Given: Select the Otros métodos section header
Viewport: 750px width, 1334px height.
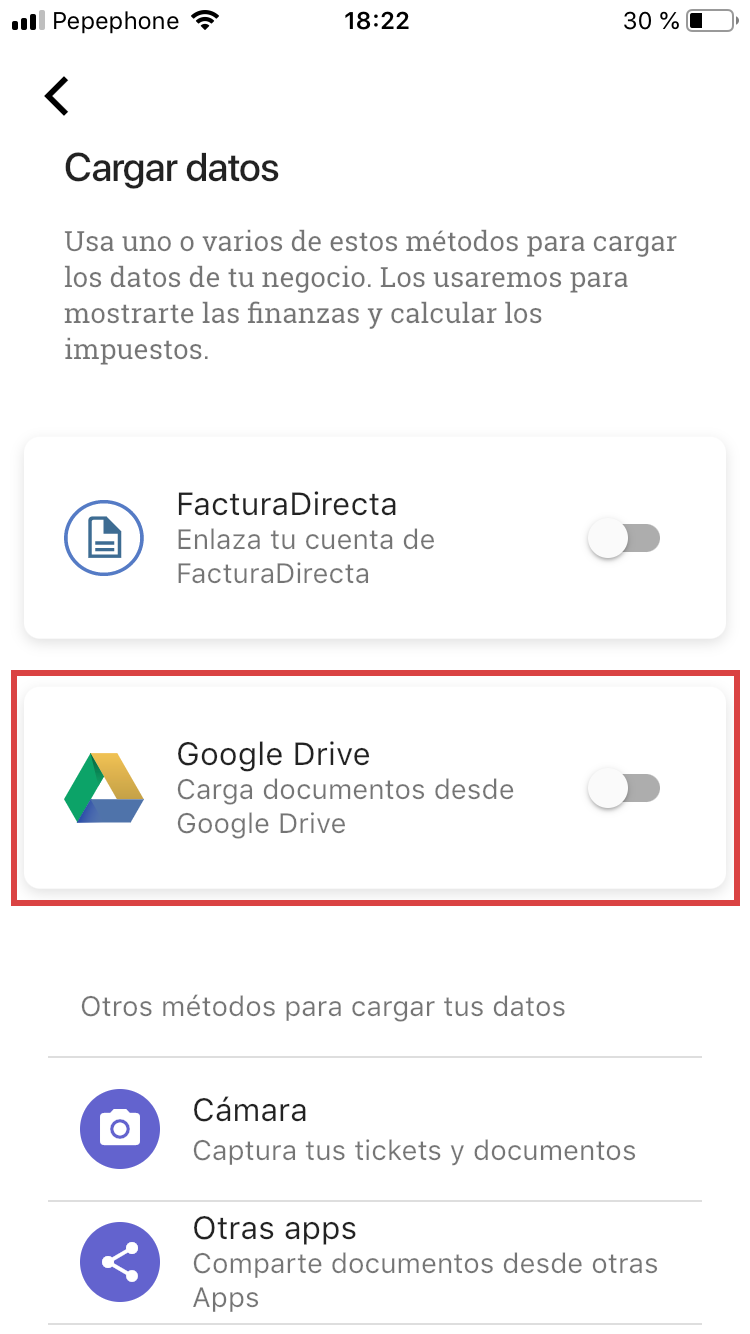Looking at the screenshot, I should pyautogui.click(x=323, y=1006).
